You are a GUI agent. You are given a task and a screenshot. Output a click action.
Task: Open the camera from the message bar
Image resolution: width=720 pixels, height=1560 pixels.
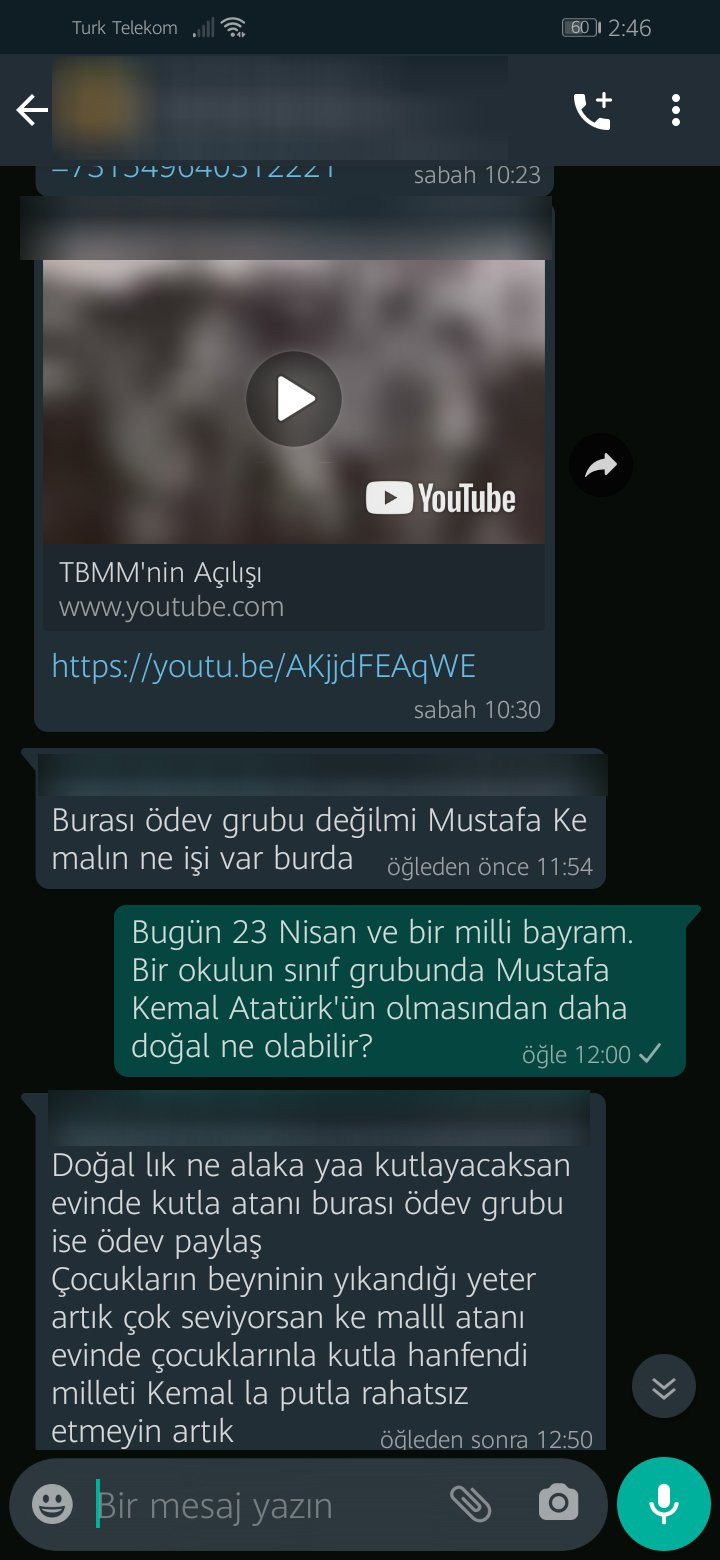tap(558, 1503)
